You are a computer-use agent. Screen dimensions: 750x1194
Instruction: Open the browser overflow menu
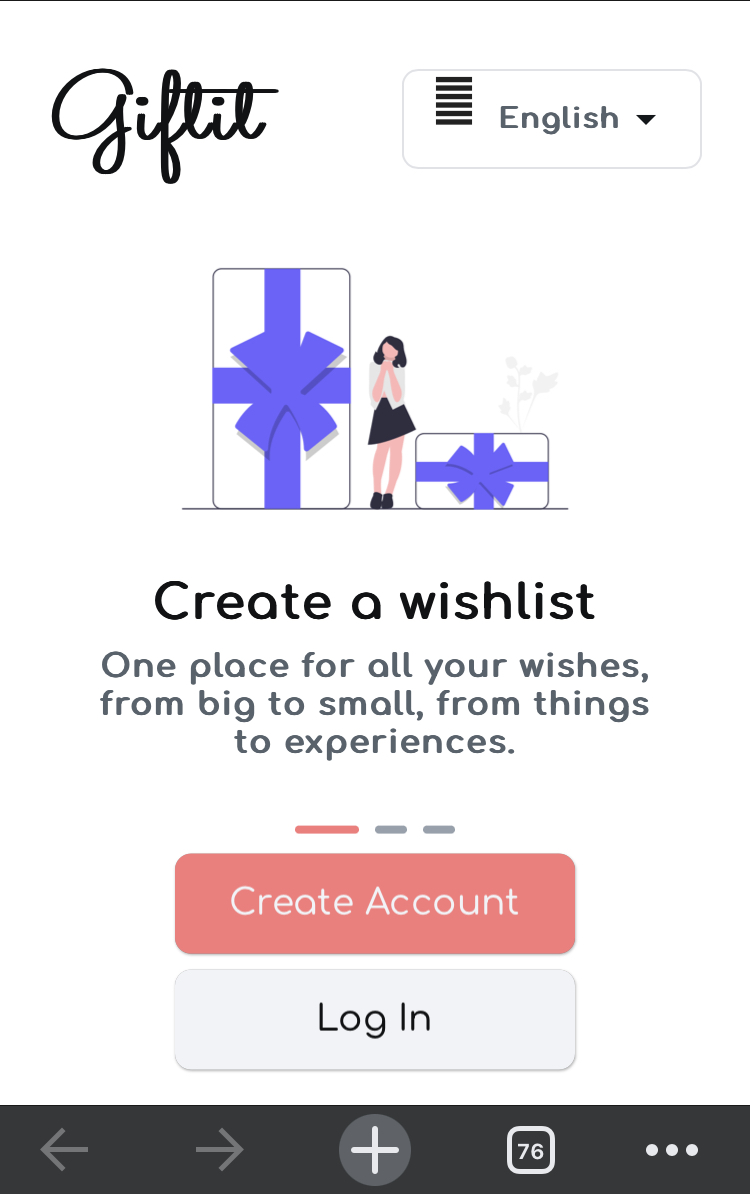[x=672, y=1150]
